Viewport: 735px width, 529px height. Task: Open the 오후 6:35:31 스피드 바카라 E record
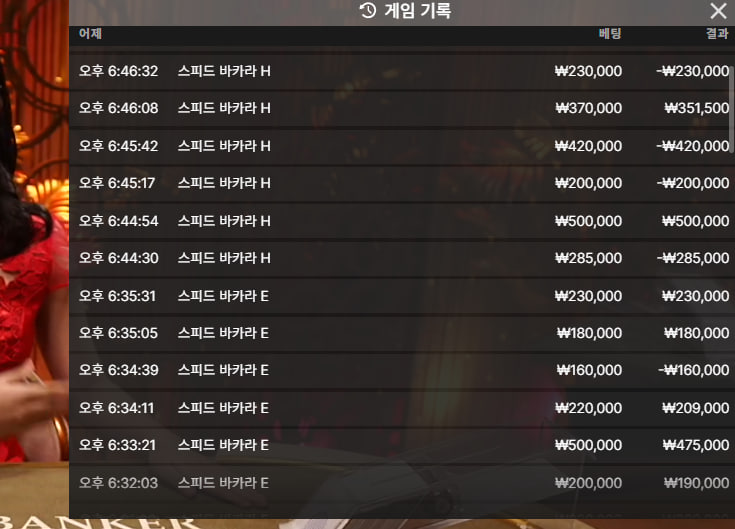[x=400, y=296]
